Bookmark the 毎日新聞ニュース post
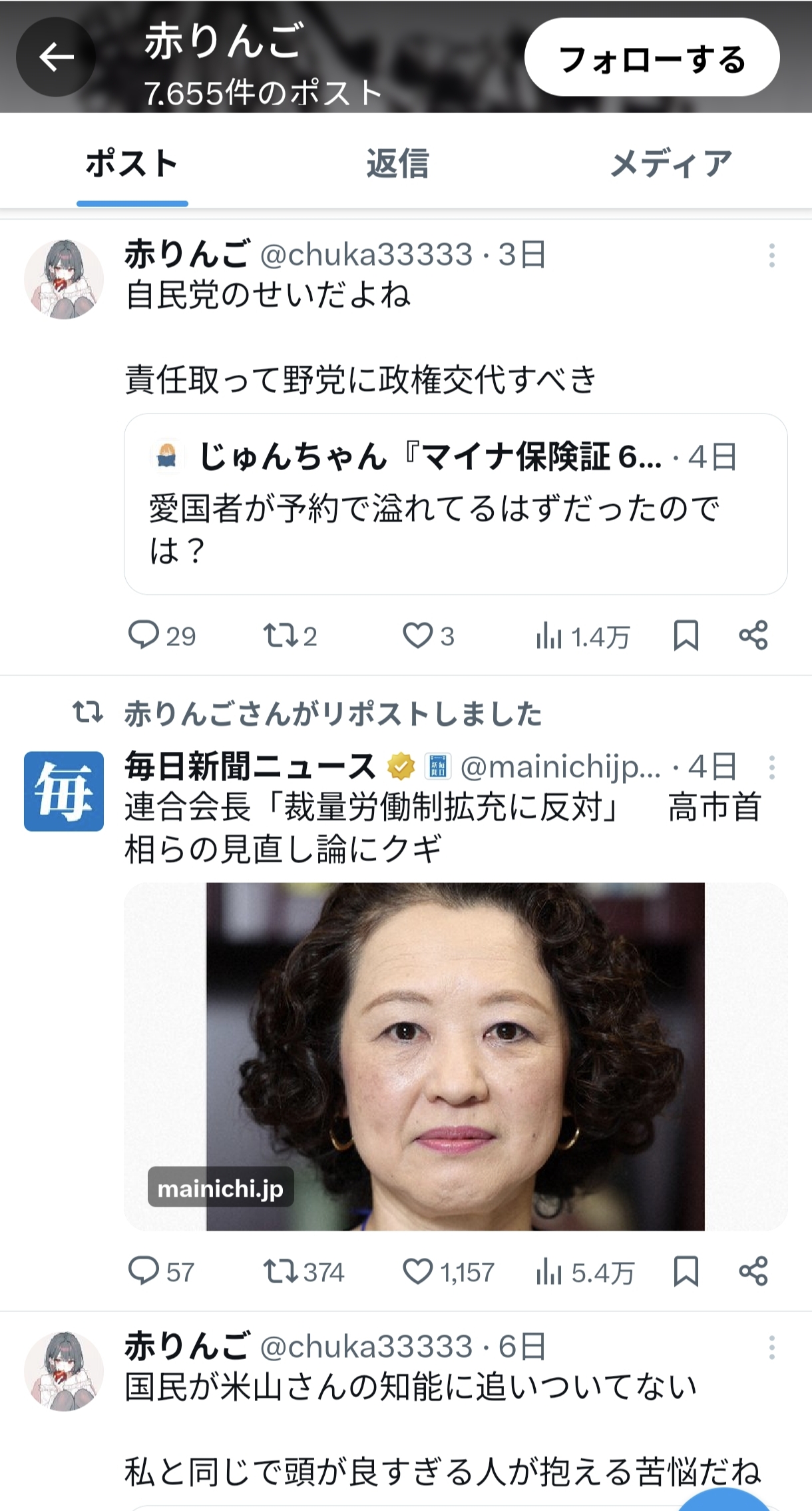This screenshot has height=1511, width=812. [x=686, y=1271]
